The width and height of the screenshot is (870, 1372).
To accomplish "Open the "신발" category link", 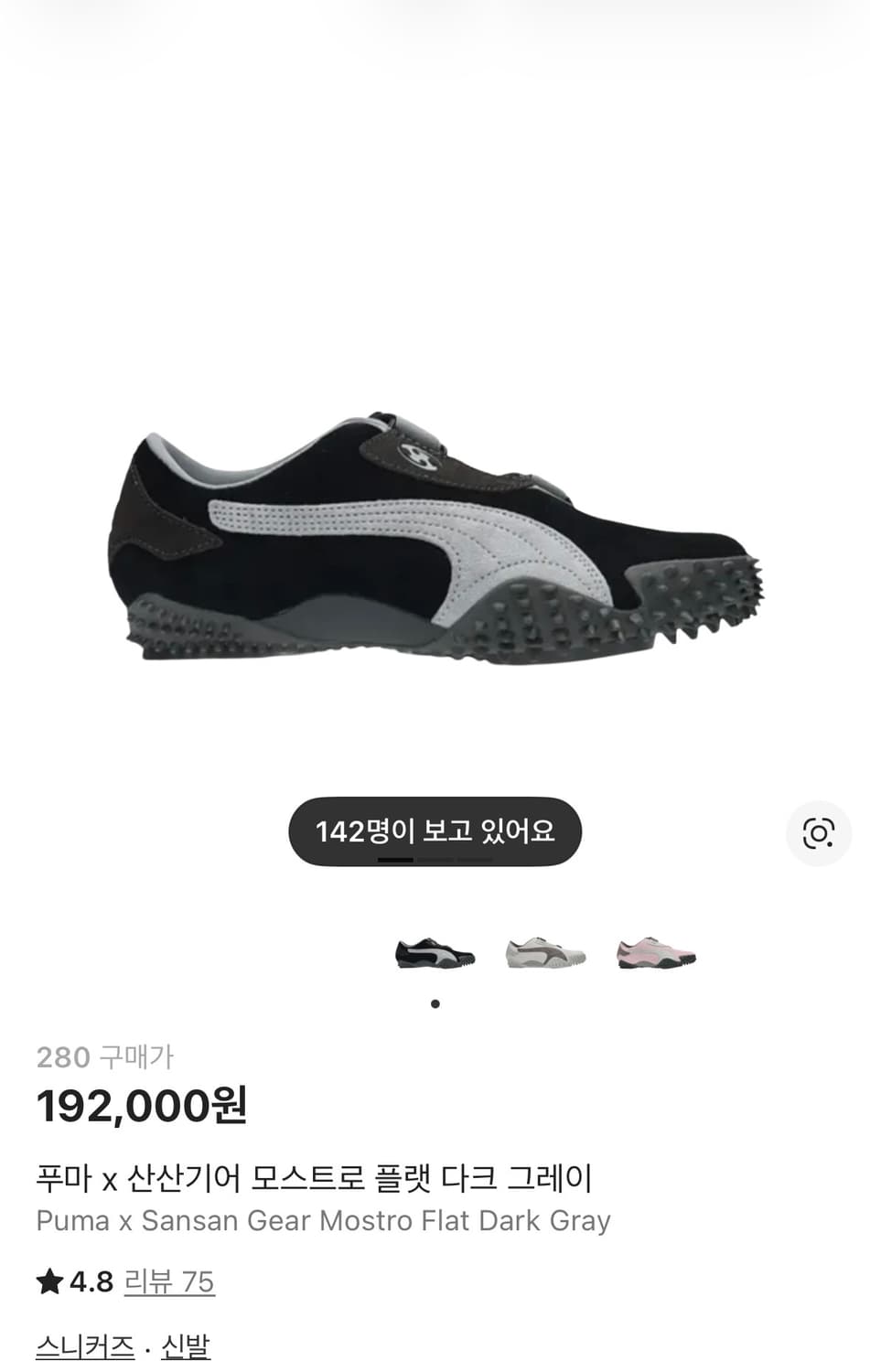I will click(x=187, y=1345).
